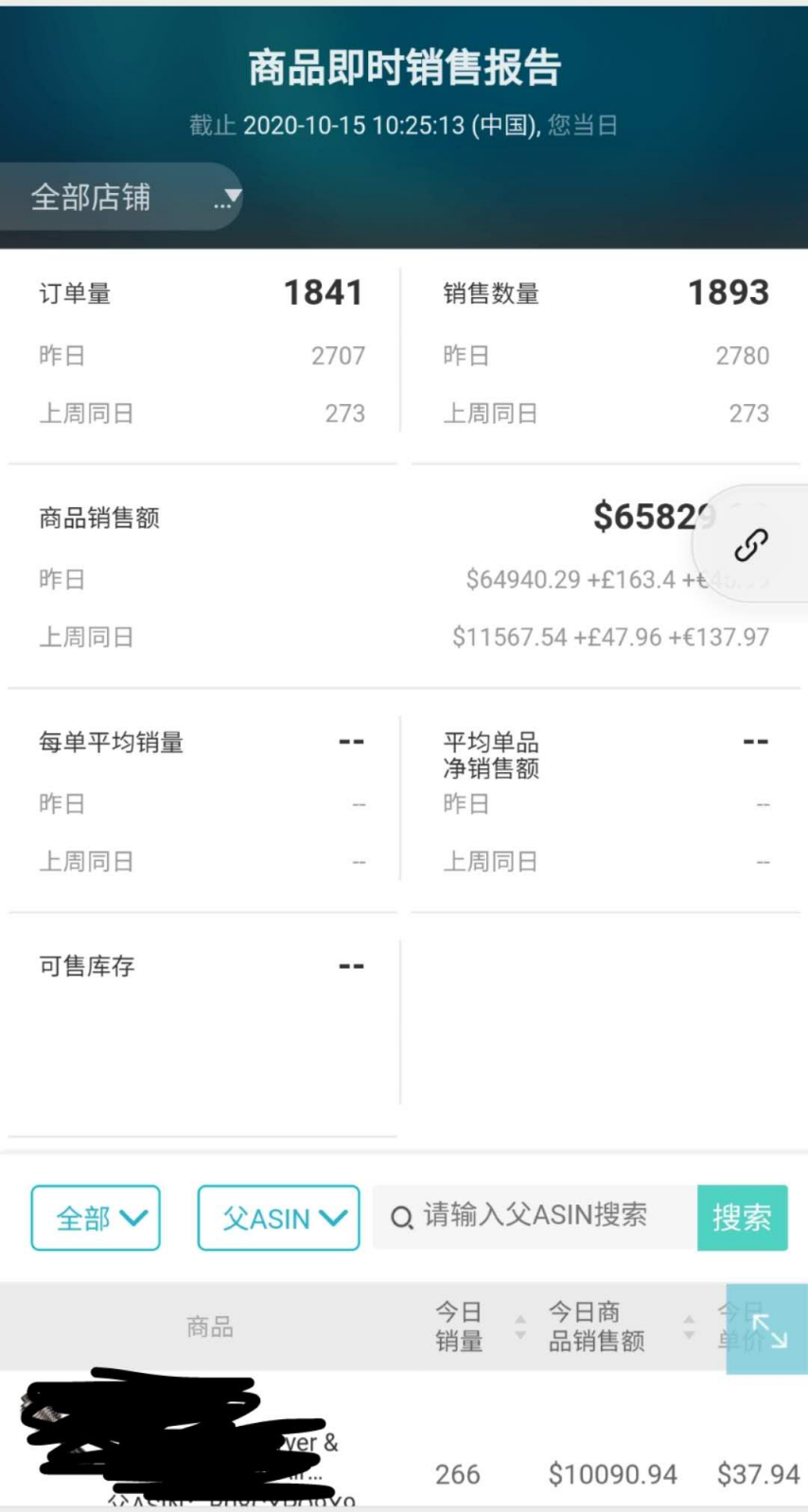808x1512 pixels.
Task: Tap the 搜索 search button
Action: click(743, 1218)
